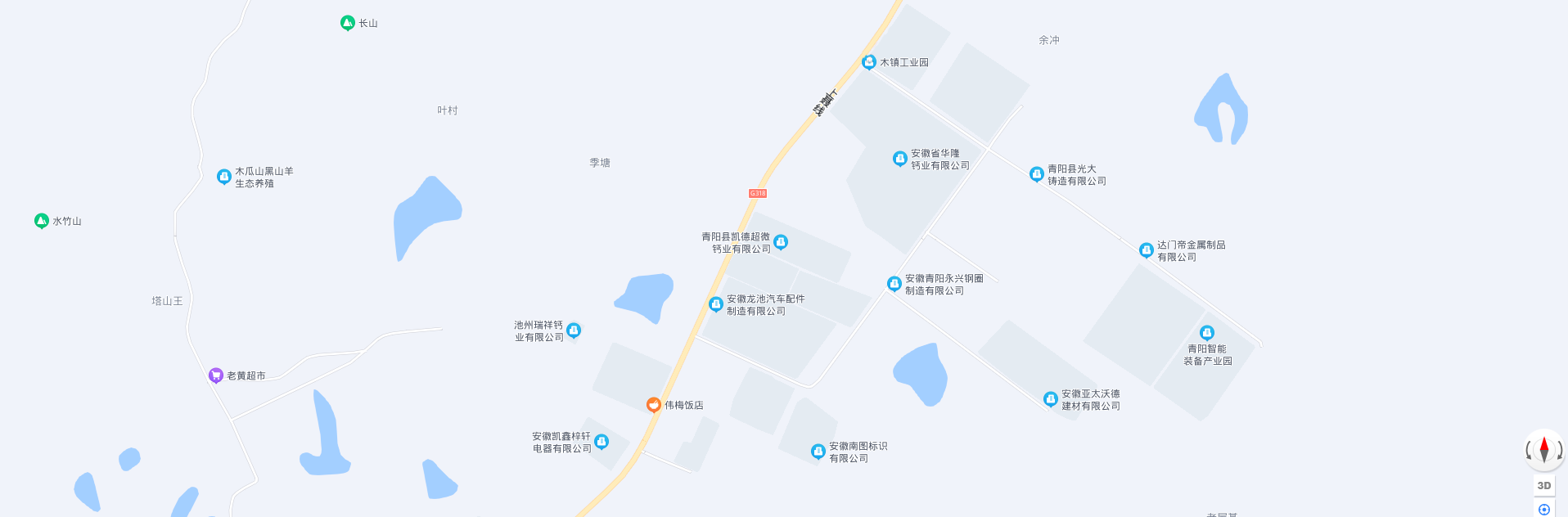Image resolution: width=1568 pixels, height=517 pixels.
Task: Tap the compass to reset map orientation
Action: click(x=1543, y=450)
